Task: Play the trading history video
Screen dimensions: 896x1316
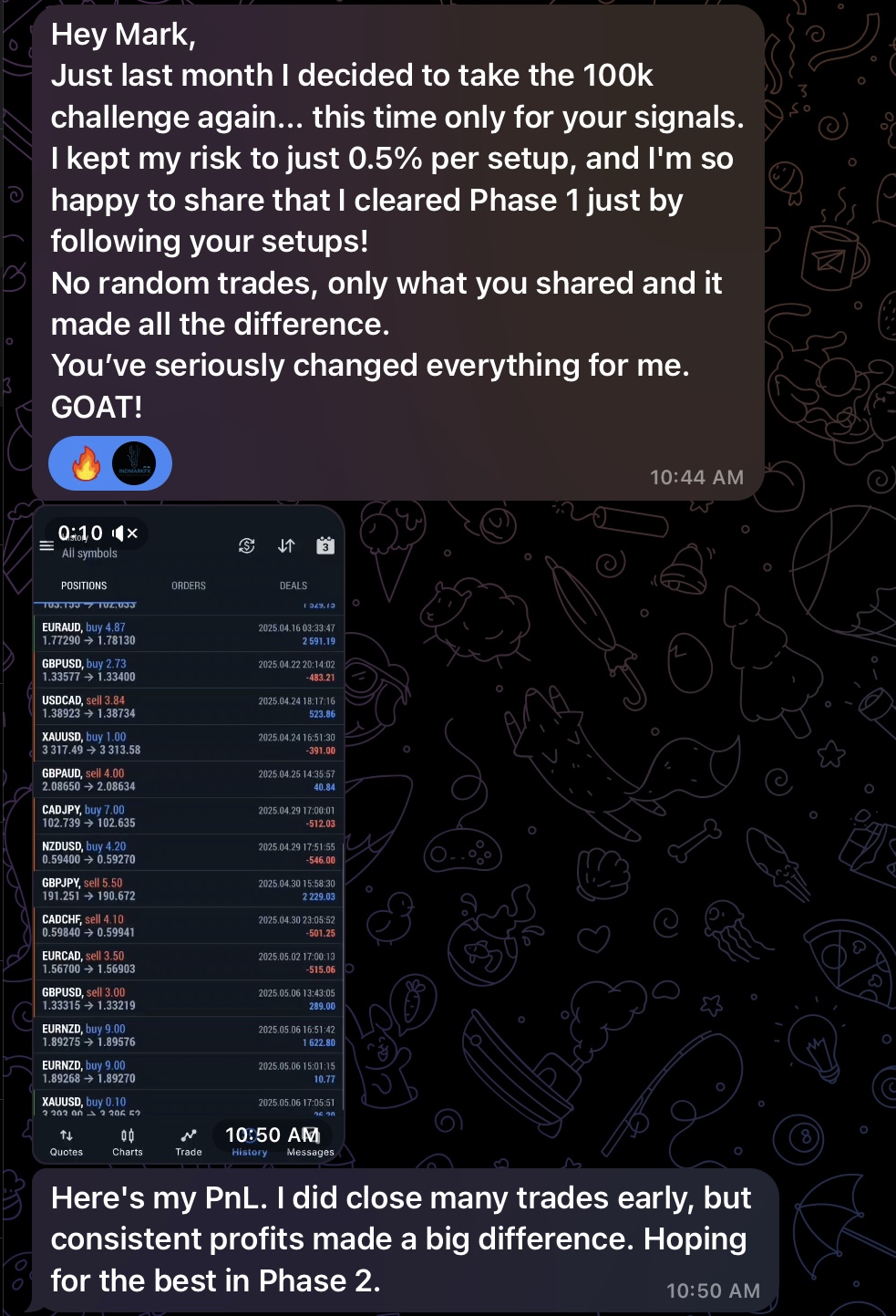Action: [x=189, y=834]
